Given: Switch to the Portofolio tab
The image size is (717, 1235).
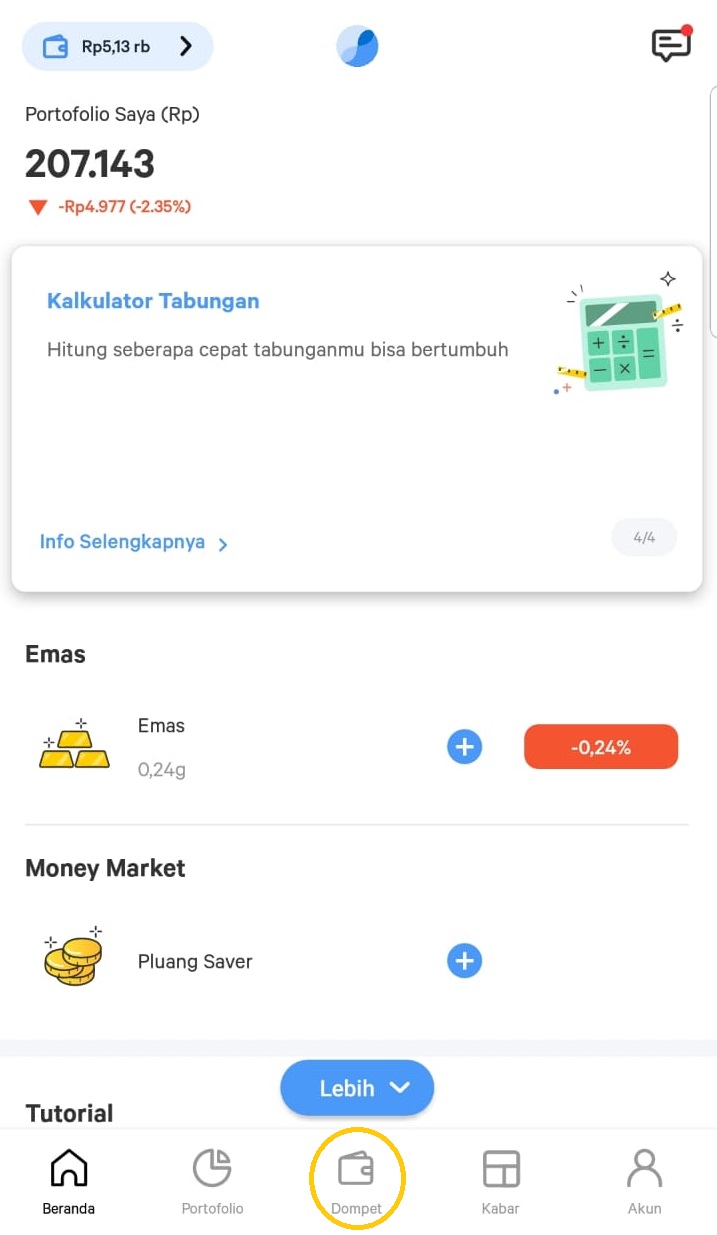Looking at the screenshot, I should pos(212,1181).
